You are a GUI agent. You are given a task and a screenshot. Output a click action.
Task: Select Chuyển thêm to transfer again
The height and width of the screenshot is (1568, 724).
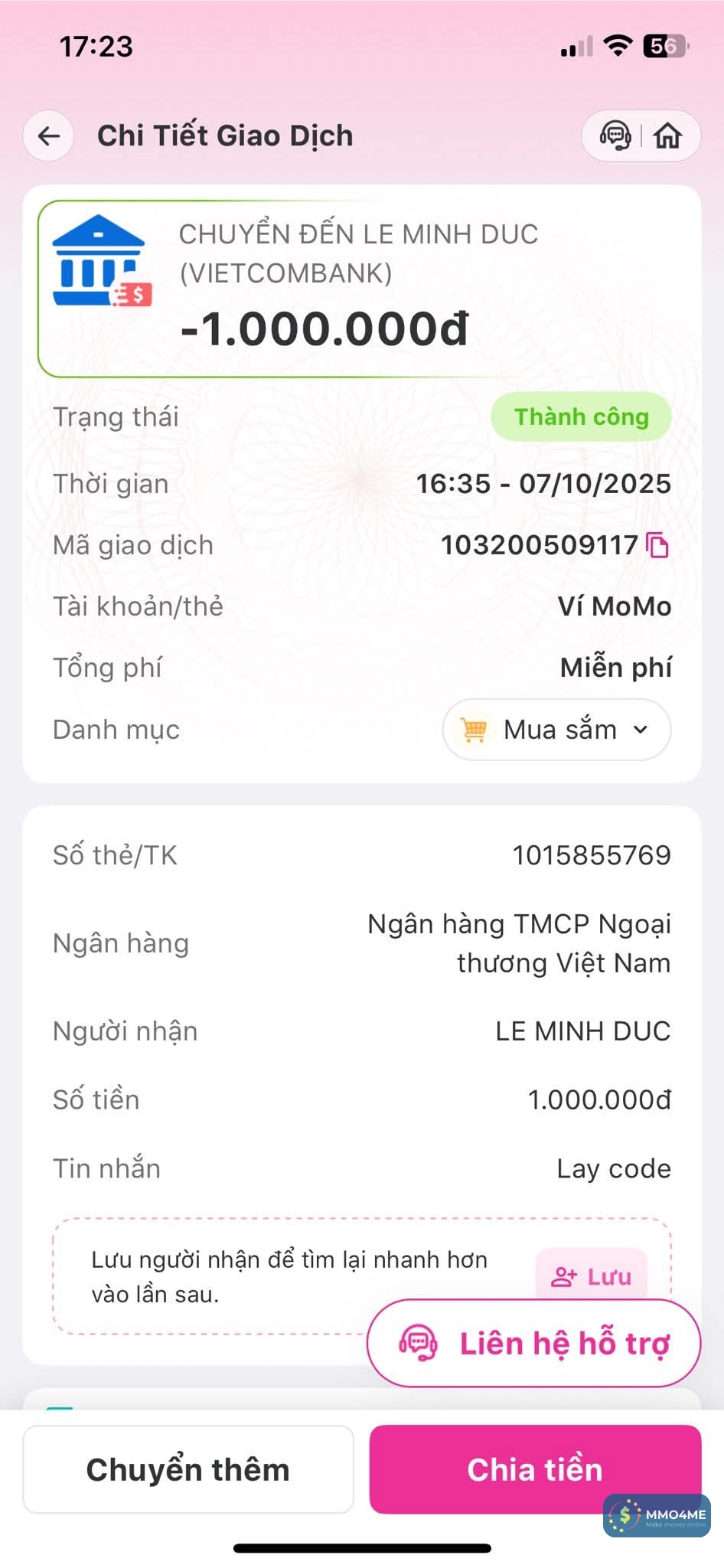tap(188, 1469)
